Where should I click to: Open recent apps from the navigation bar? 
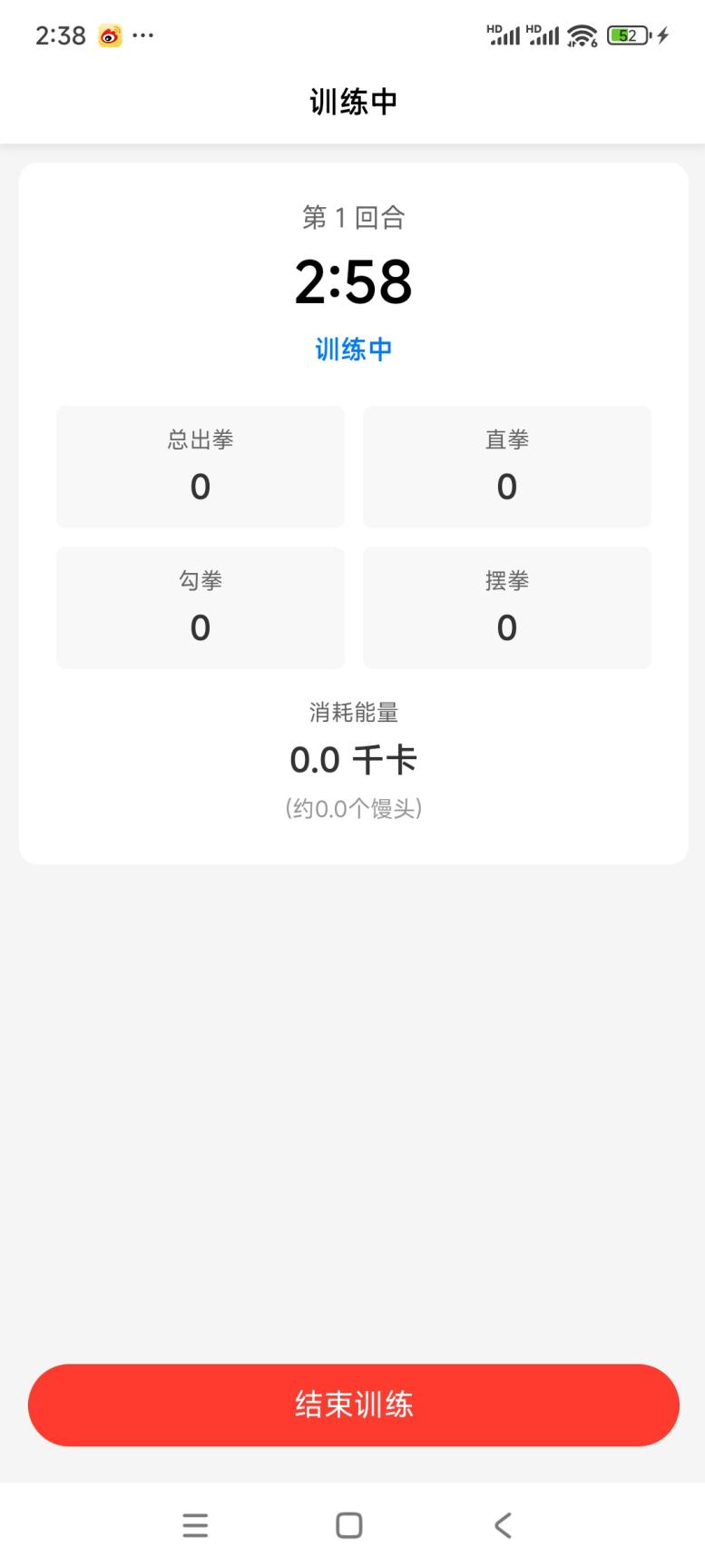coord(195,1525)
